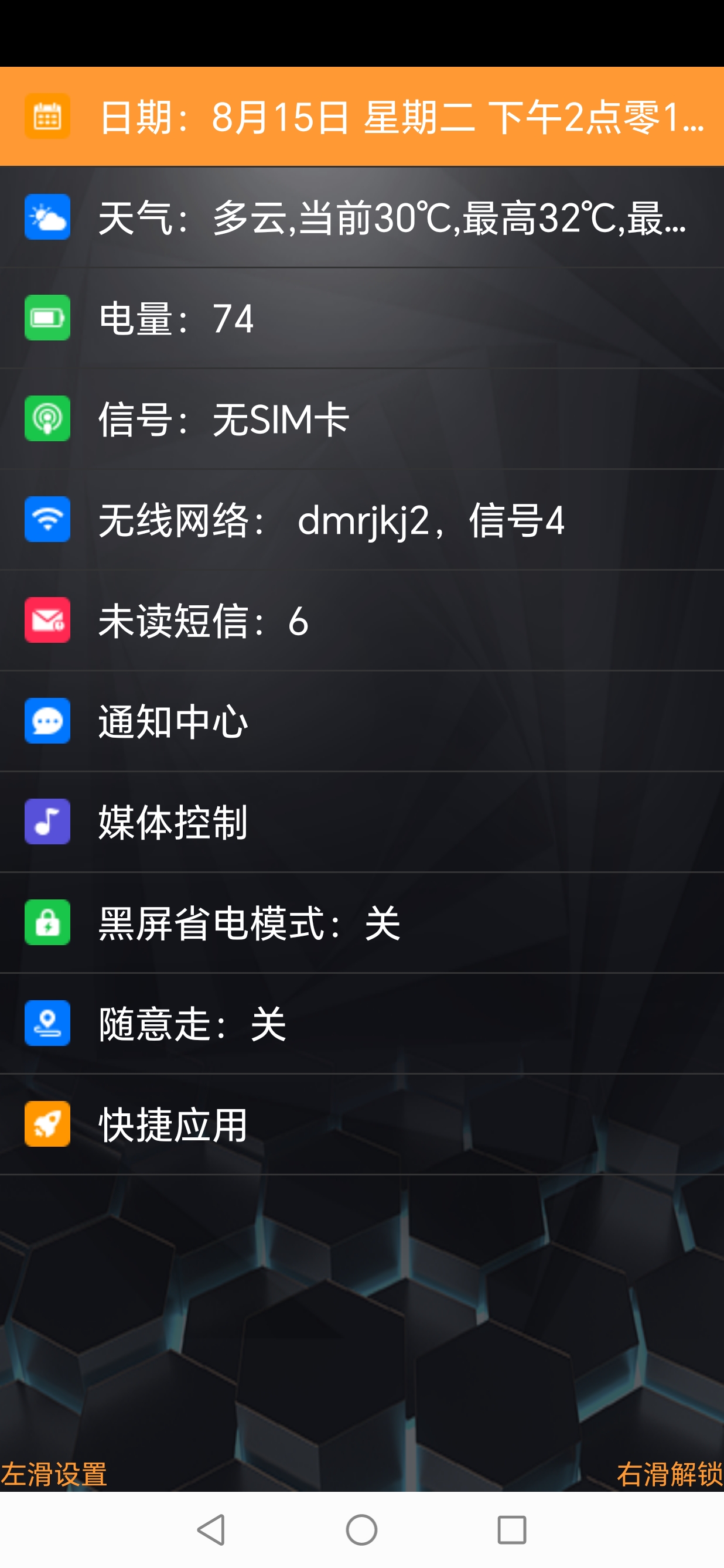
Task: Click the orange rocket icon for 快捷应用
Action: [47, 1124]
